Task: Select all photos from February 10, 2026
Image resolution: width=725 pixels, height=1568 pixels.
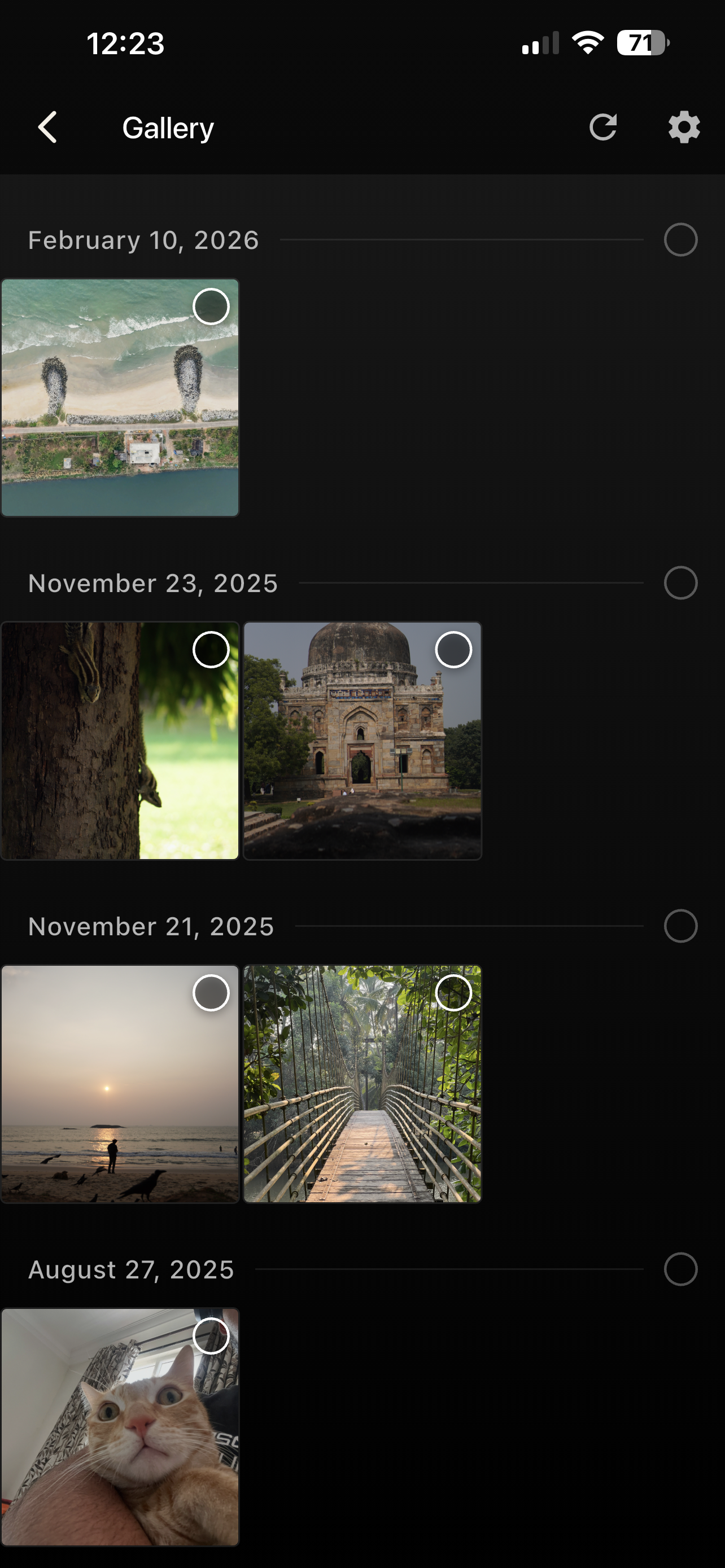Action: (680, 240)
